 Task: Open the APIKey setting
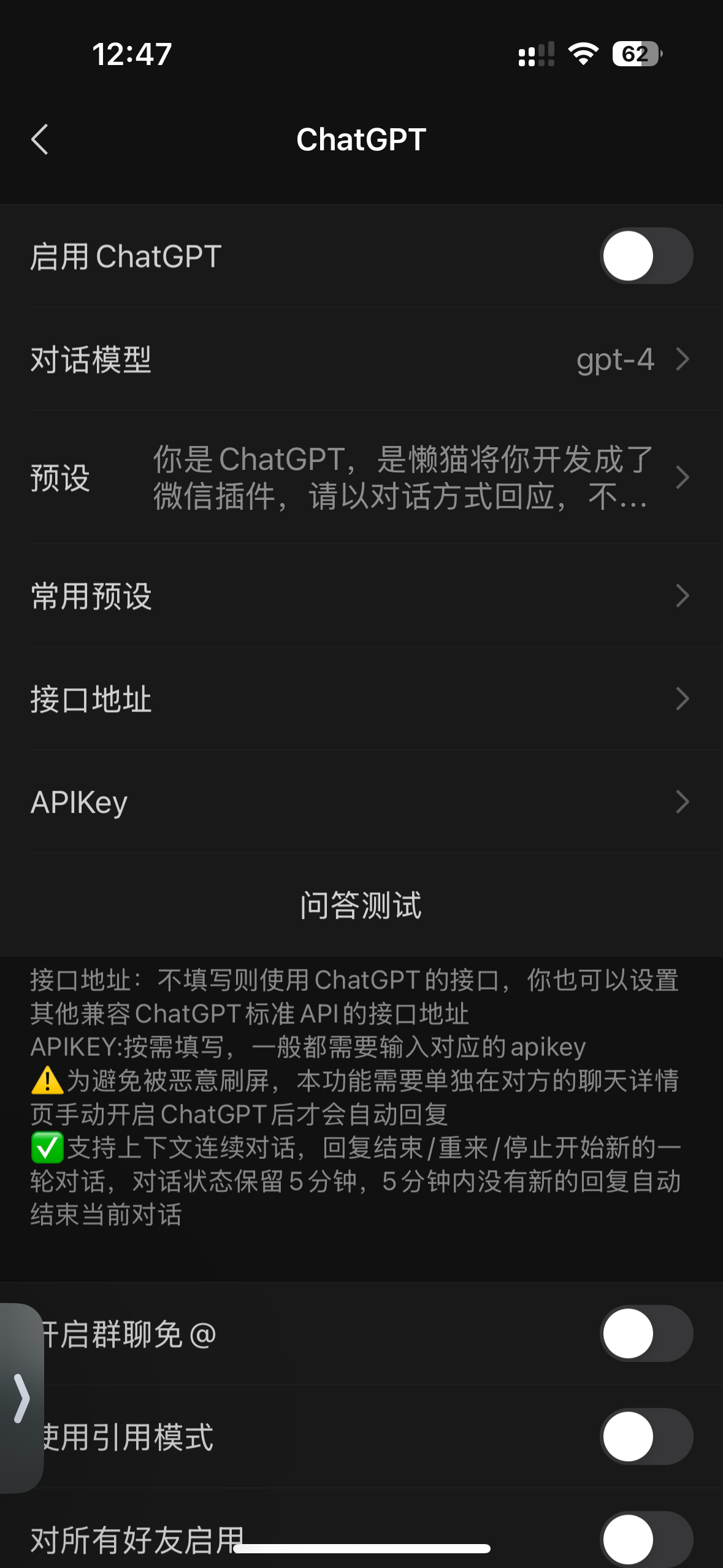[x=361, y=802]
